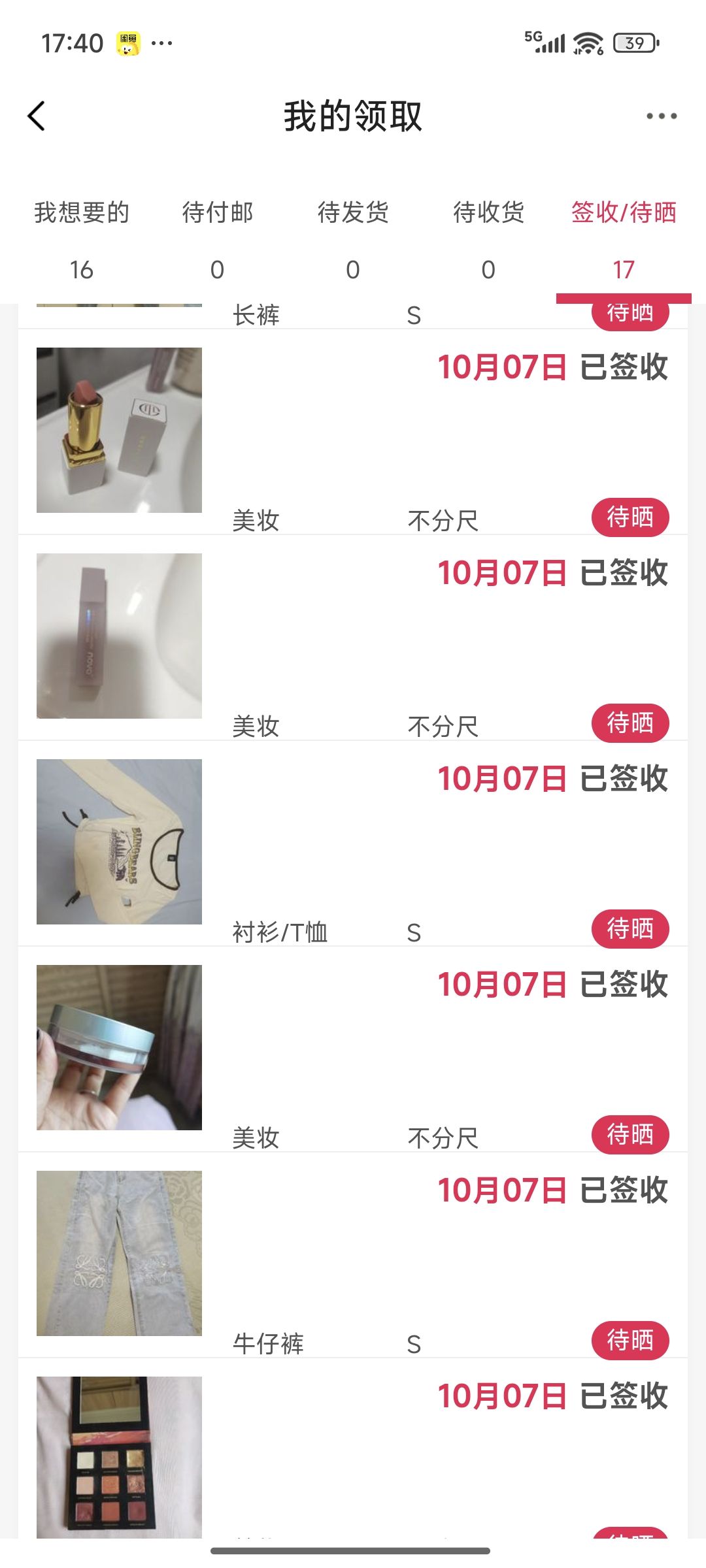Switch to 我想要的 tab

82,239
